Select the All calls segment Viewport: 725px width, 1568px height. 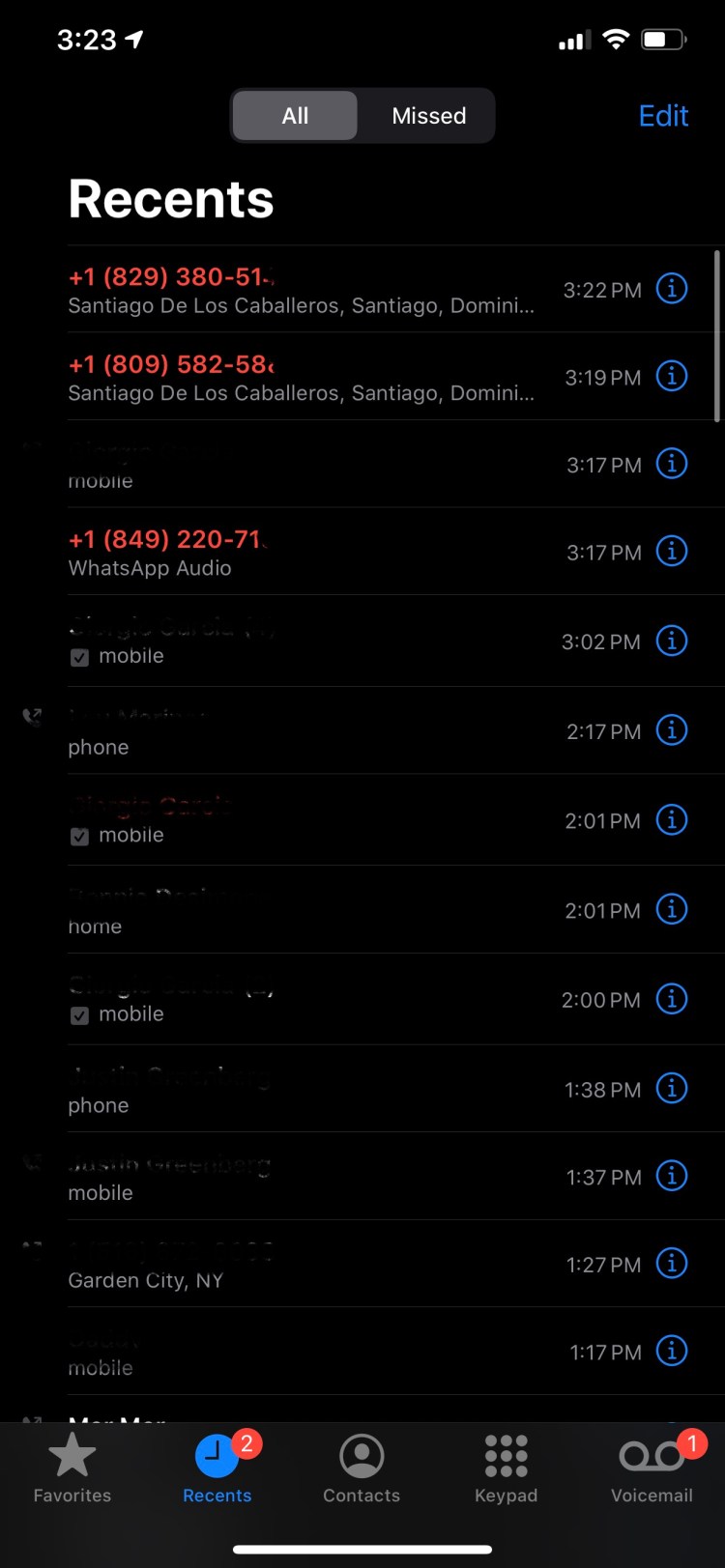[295, 116]
